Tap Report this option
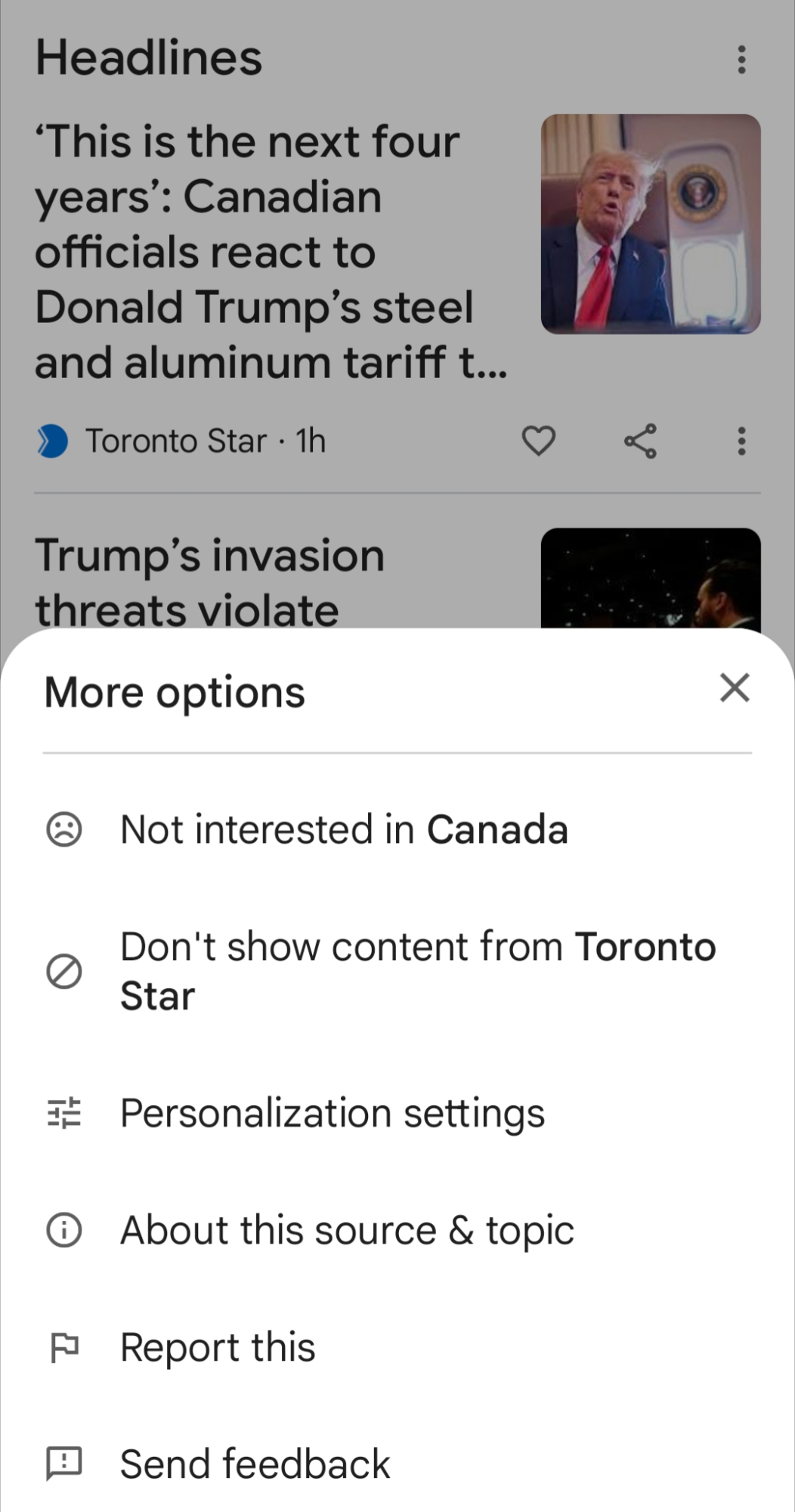The width and height of the screenshot is (795, 1512). coord(218,1347)
